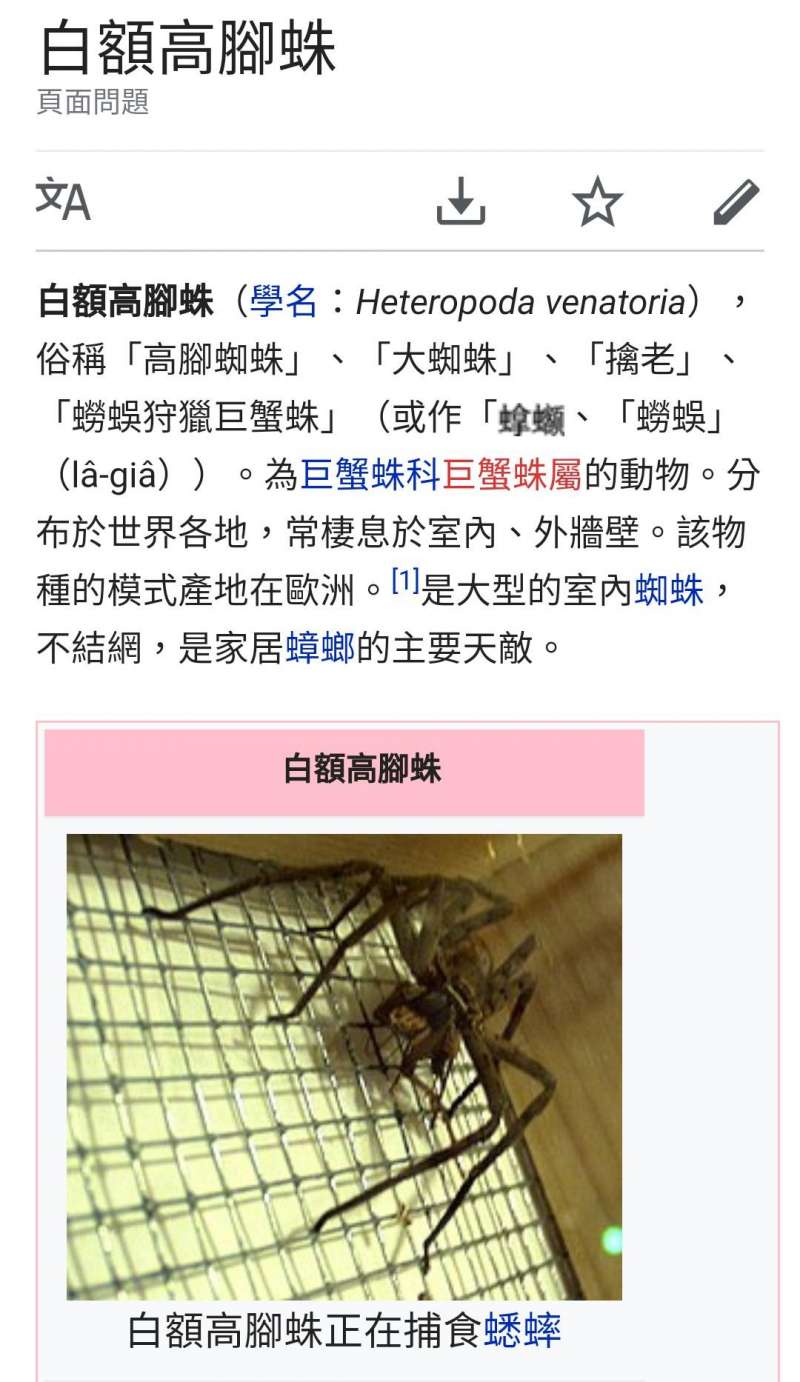Open the red 巨蟹蛛屬 link

tap(511, 474)
